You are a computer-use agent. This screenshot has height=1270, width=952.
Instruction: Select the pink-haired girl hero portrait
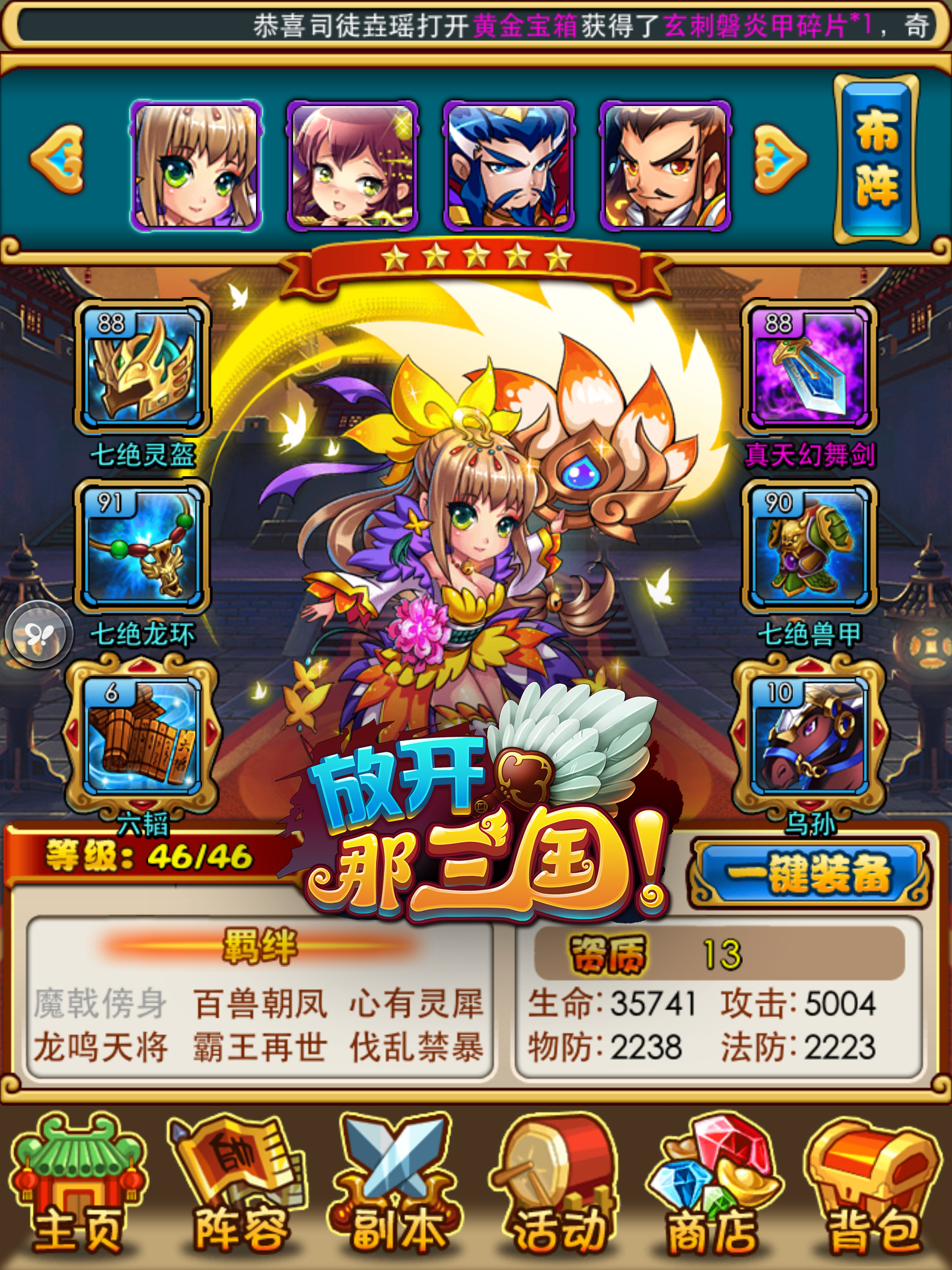pos(352,166)
